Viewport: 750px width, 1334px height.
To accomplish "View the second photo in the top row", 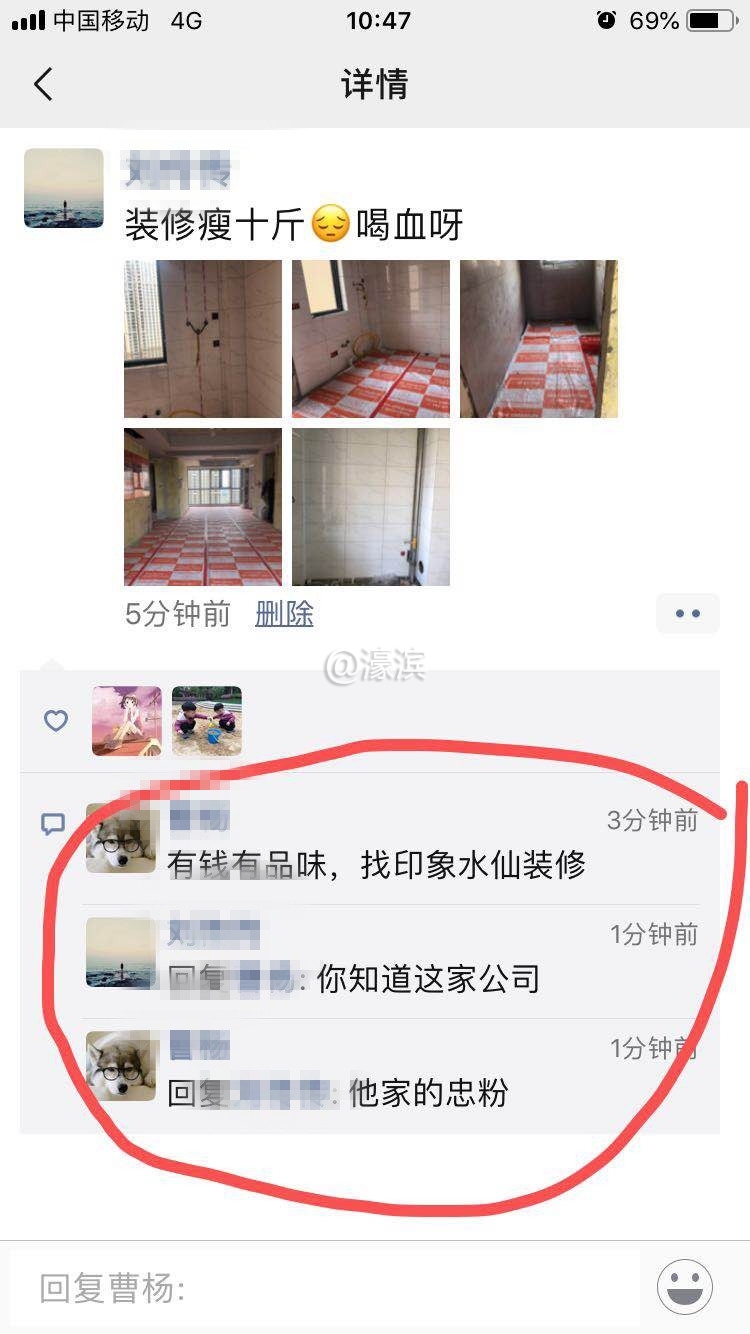I will [371, 339].
